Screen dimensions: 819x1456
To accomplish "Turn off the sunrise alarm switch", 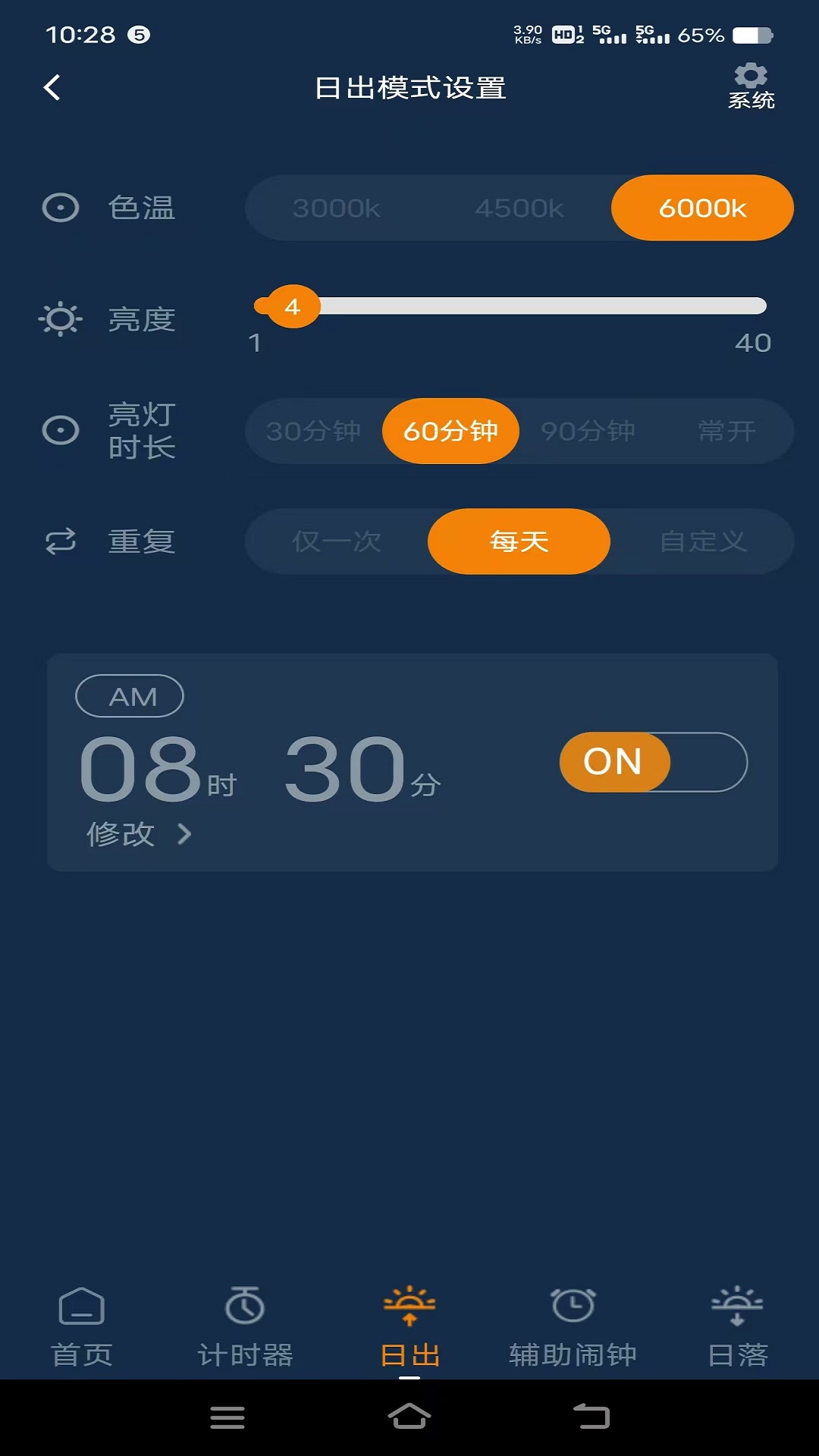I will click(654, 762).
